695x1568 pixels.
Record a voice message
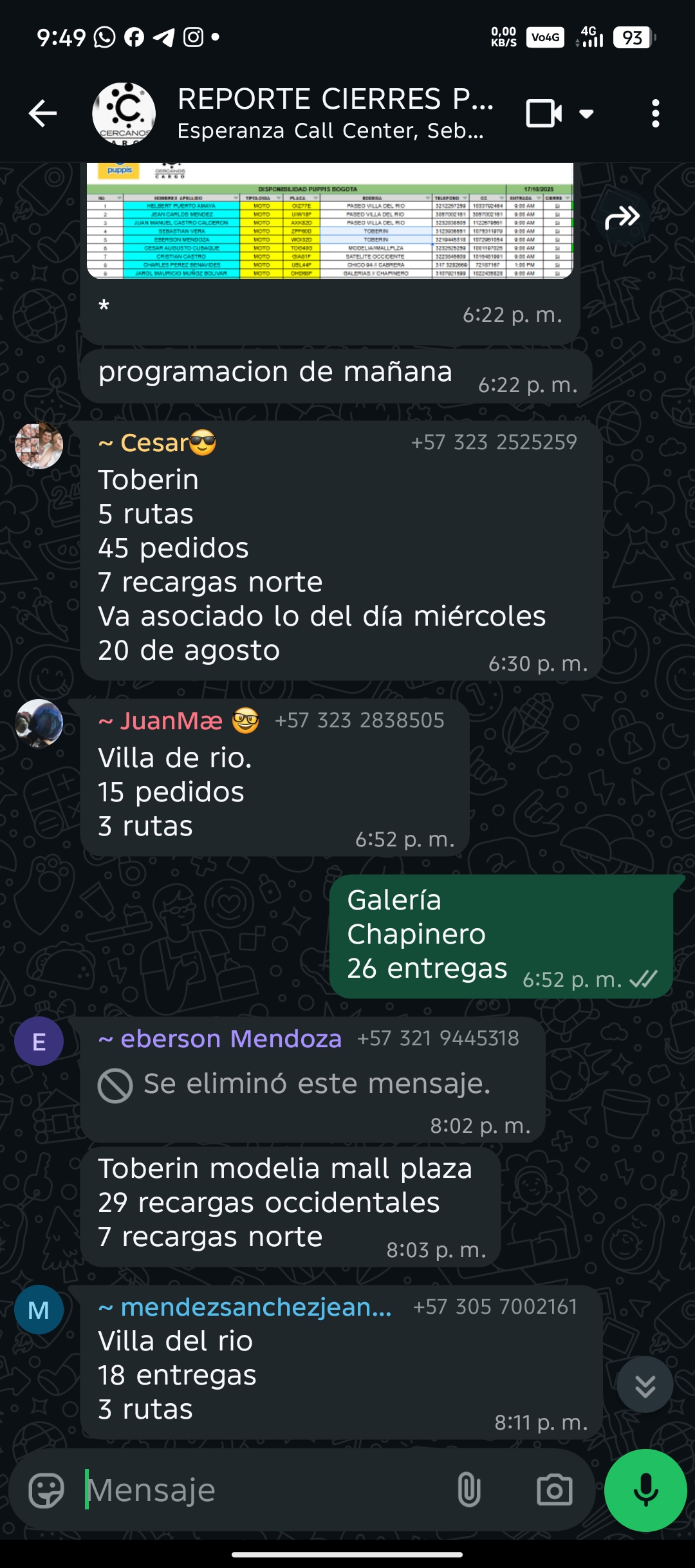(645, 1490)
